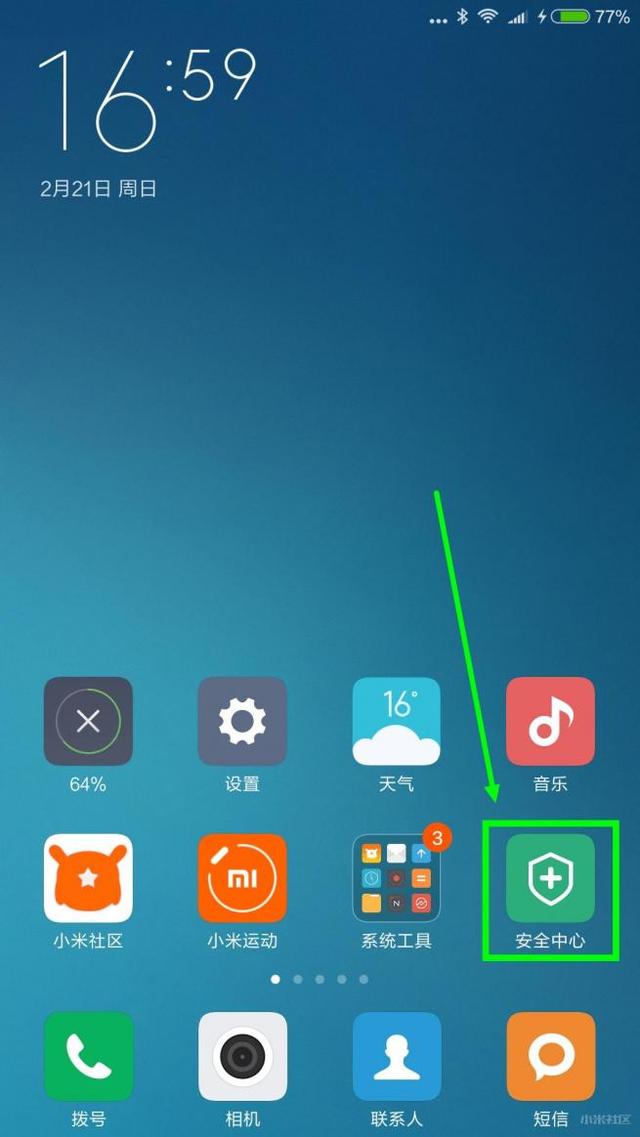The height and width of the screenshot is (1137, 640).
Task: Open the 短信 messaging app
Action: coord(550,1056)
